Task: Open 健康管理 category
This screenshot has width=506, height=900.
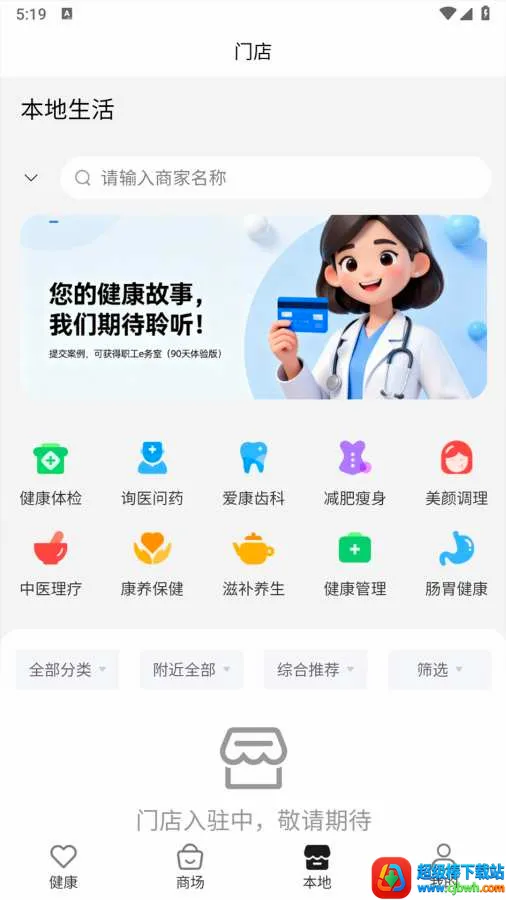Action: point(355,564)
